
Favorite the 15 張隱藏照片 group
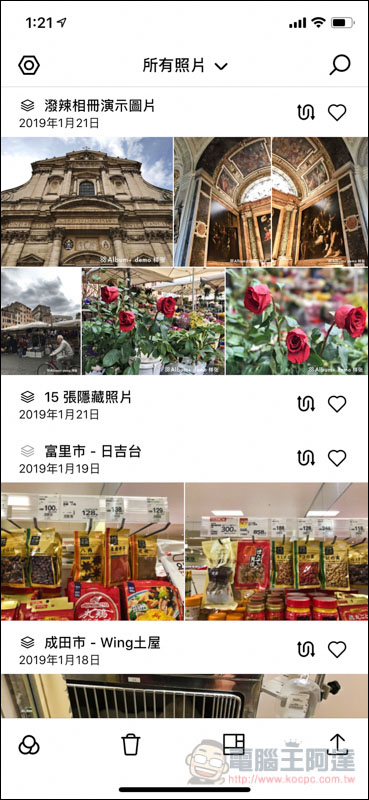[337, 404]
